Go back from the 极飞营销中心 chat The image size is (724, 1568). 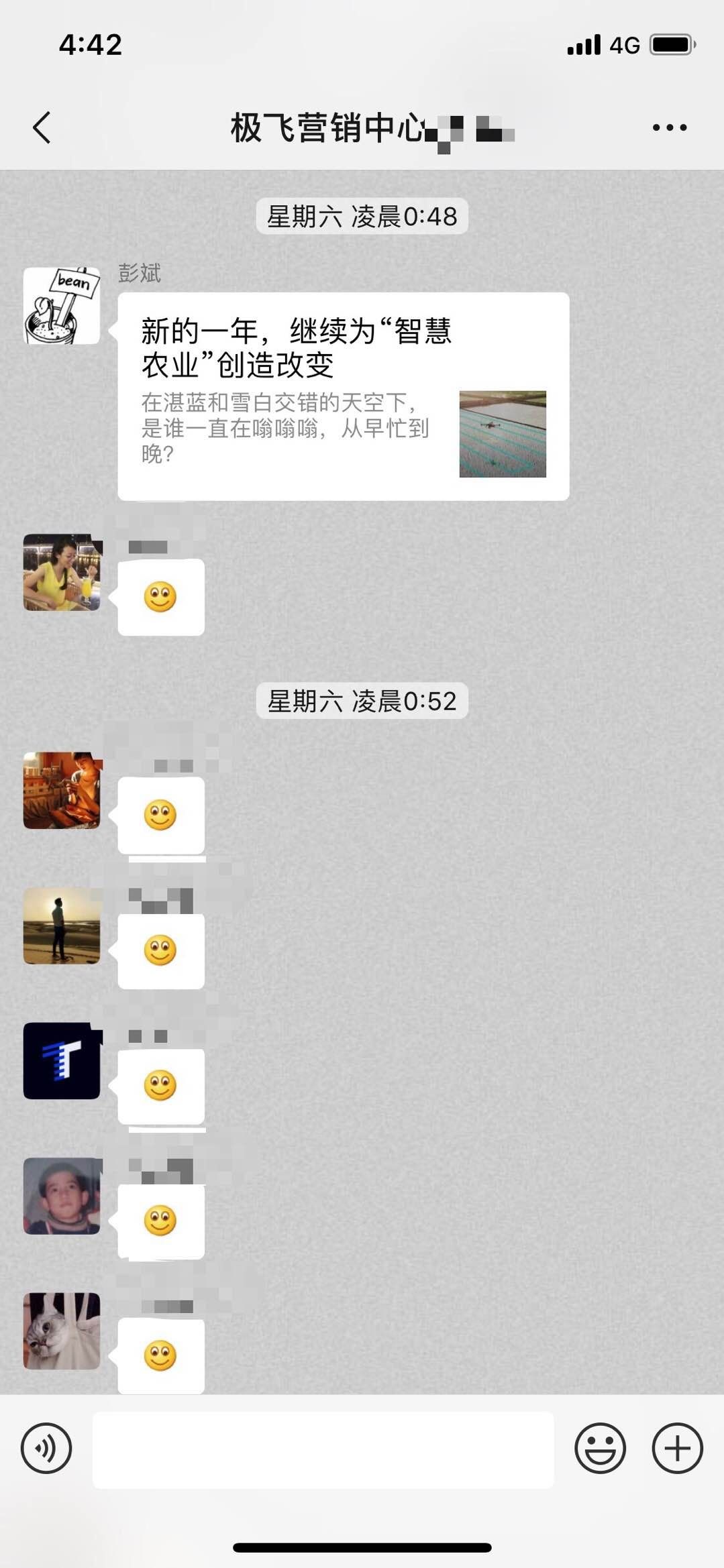[42, 127]
